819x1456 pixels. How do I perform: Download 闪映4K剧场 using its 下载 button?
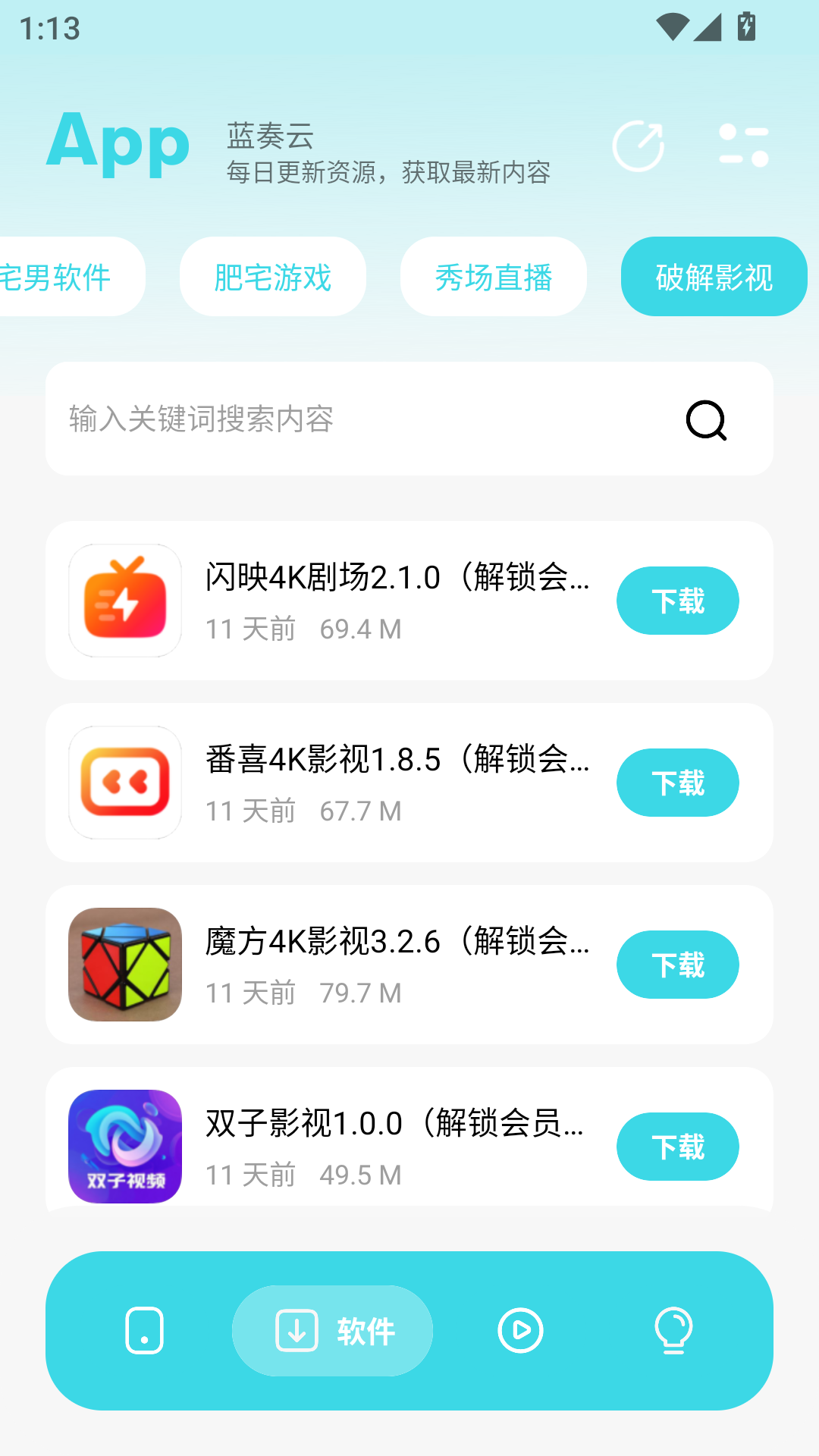[x=677, y=600]
